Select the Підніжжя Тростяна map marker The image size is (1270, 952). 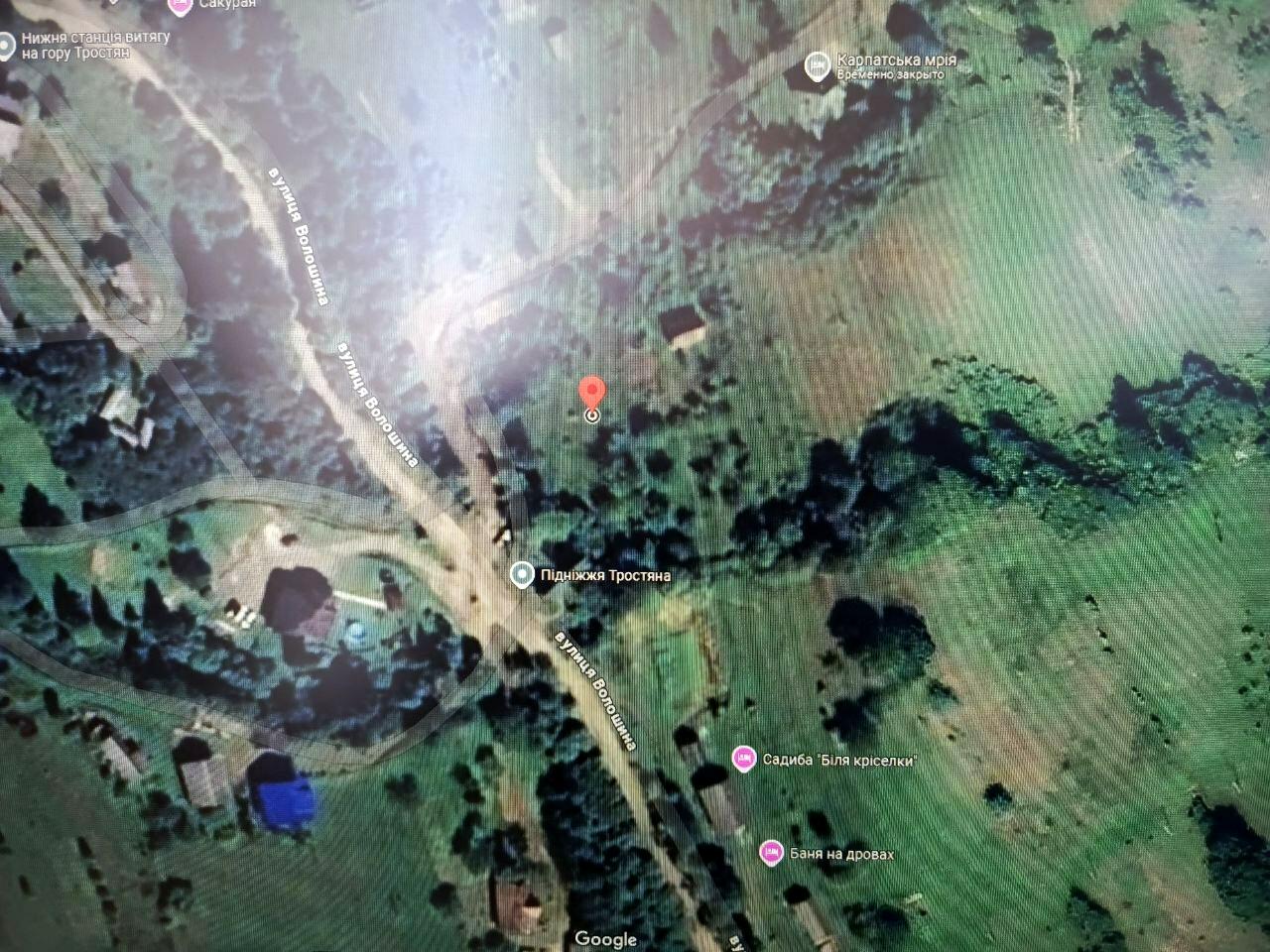point(521,574)
